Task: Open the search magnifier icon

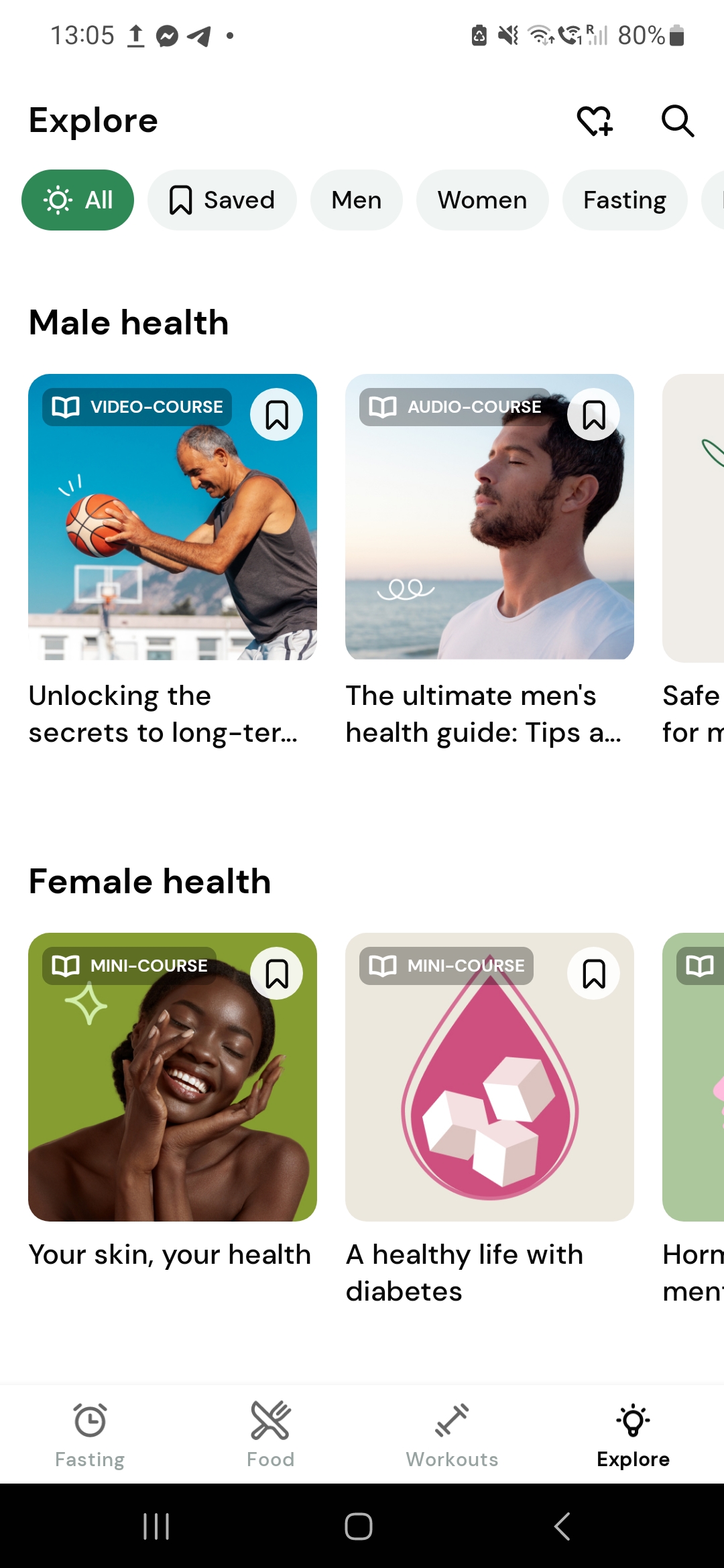Action: [x=677, y=121]
